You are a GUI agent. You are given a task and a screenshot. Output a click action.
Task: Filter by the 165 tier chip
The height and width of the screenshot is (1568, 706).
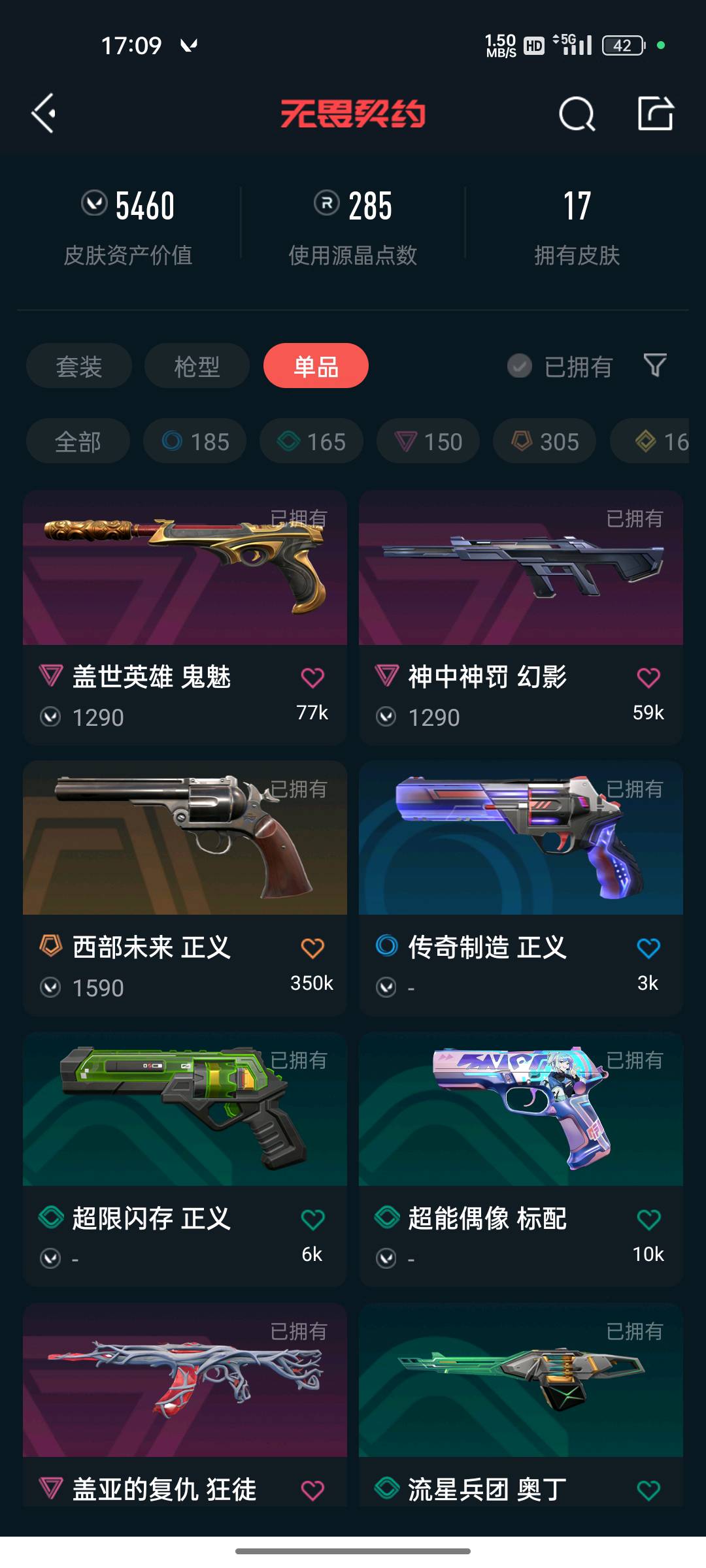[311, 442]
